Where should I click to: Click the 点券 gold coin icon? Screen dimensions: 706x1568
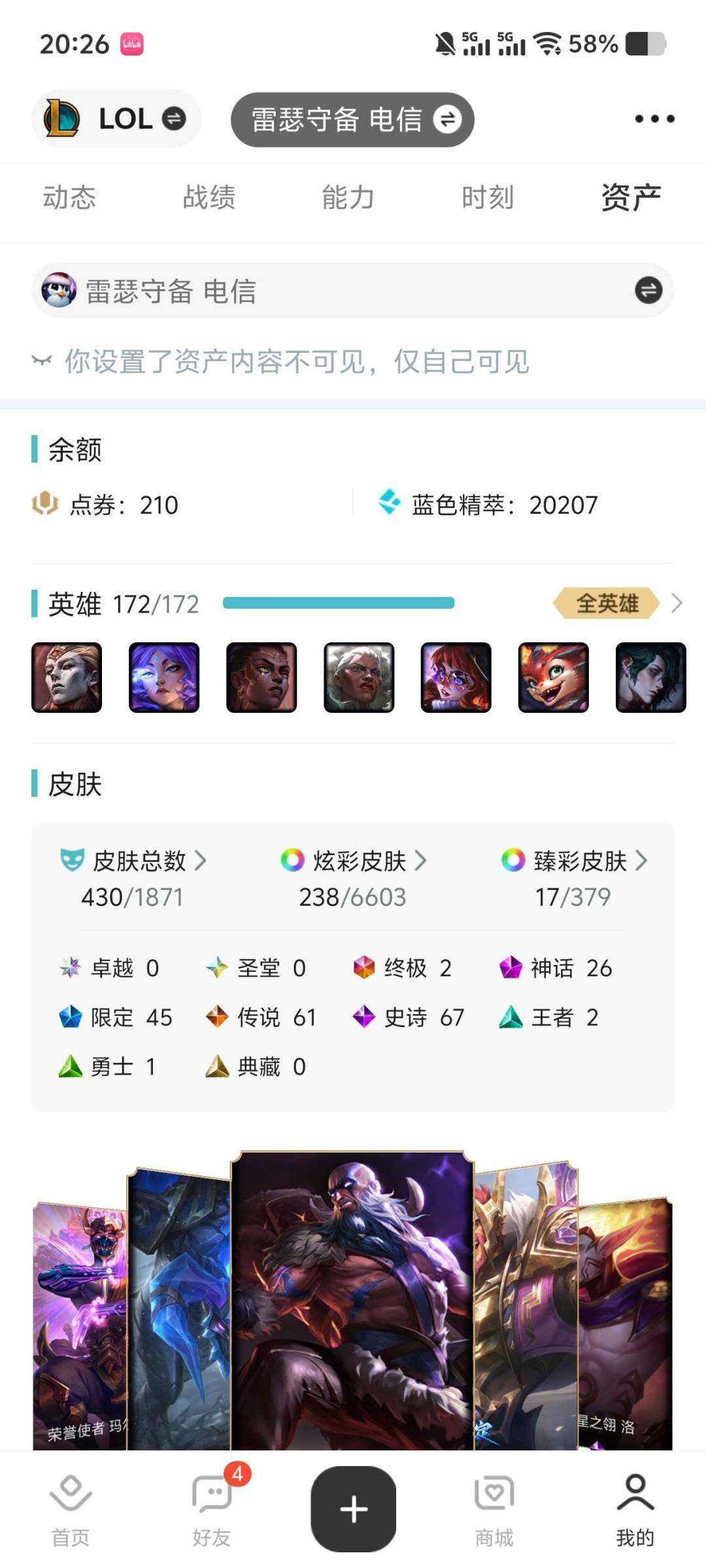click(x=44, y=504)
